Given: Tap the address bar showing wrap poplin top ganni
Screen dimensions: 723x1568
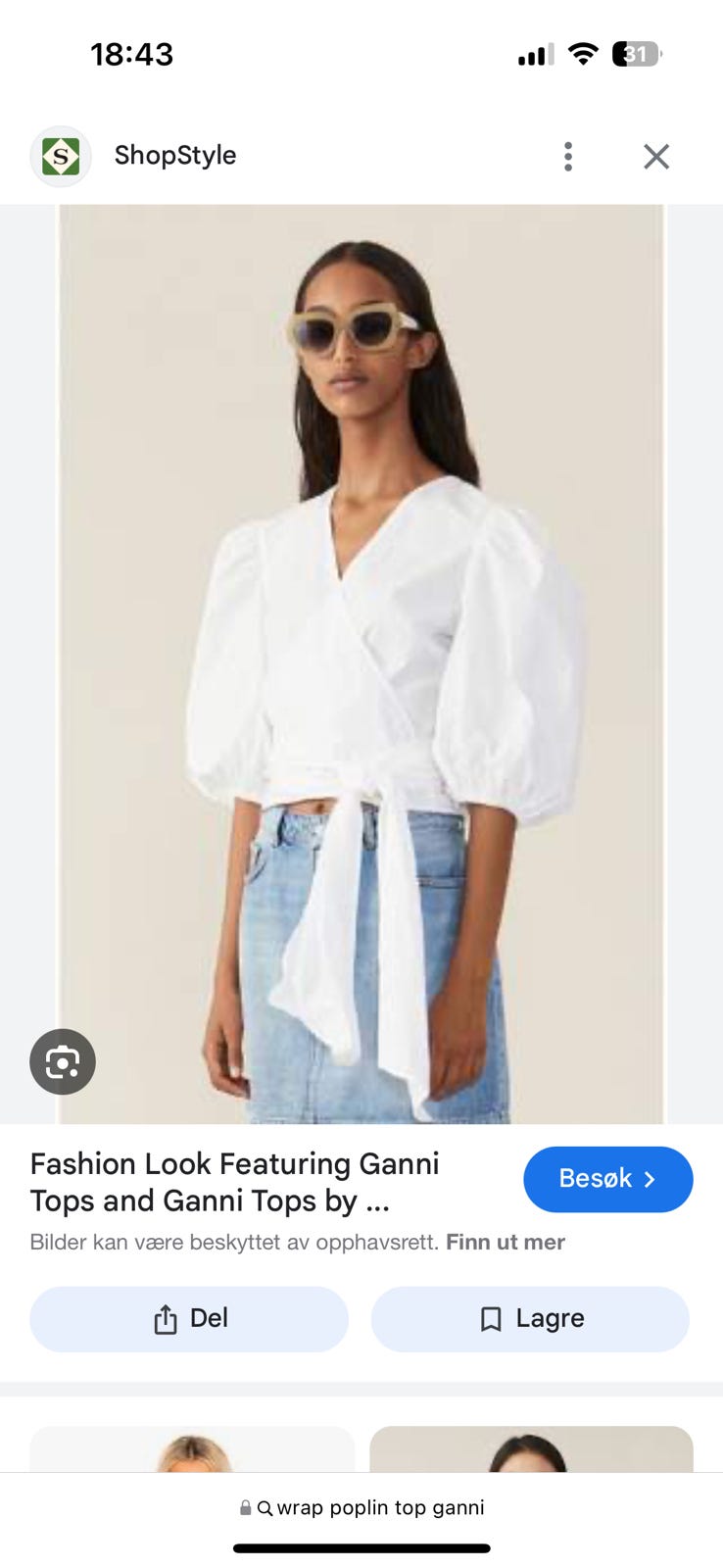Looking at the screenshot, I should [x=361, y=1507].
